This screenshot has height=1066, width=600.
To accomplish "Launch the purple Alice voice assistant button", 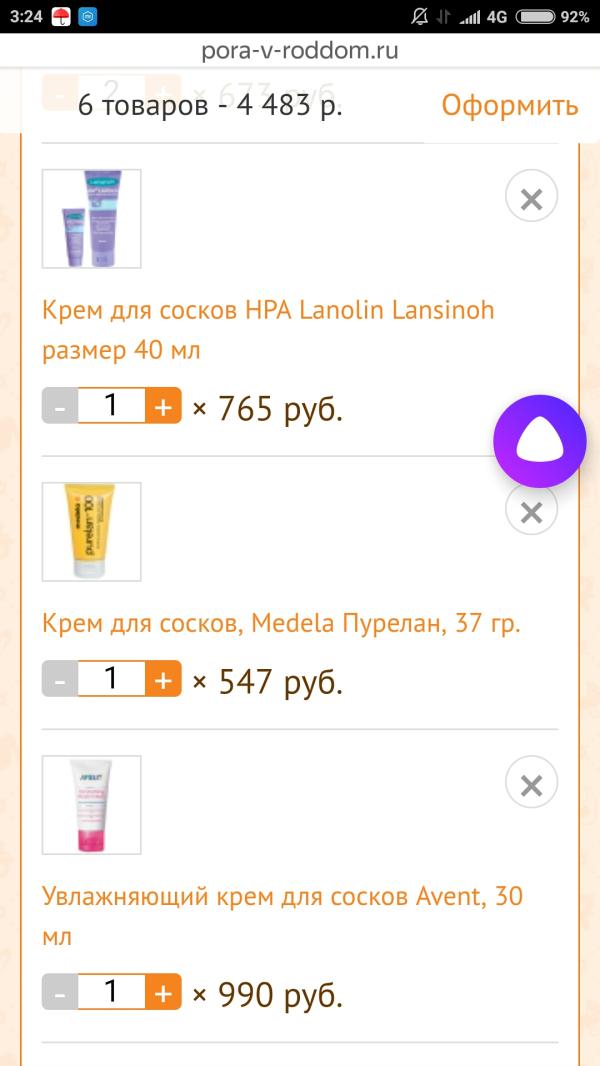I will point(540,442).
